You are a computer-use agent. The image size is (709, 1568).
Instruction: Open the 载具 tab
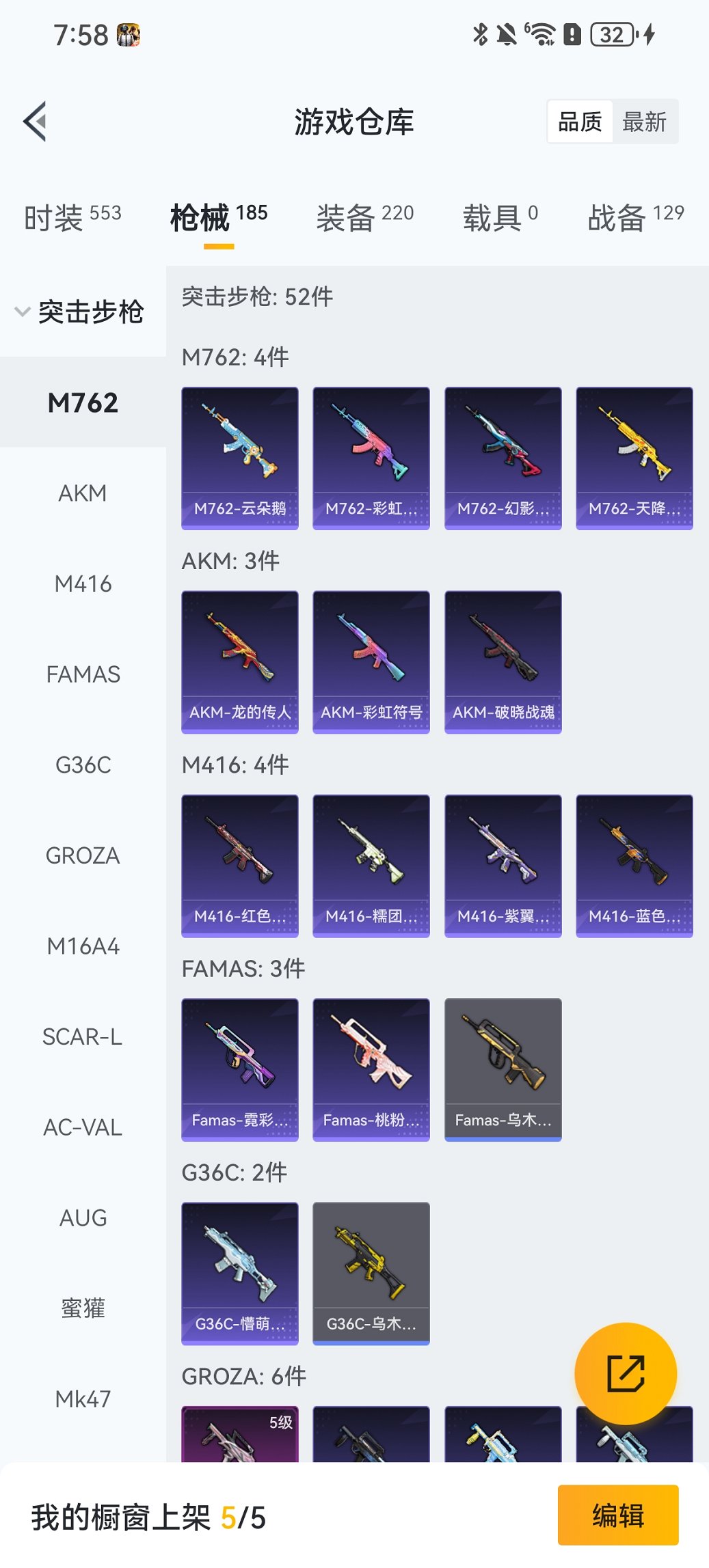(x=500, y=217)
